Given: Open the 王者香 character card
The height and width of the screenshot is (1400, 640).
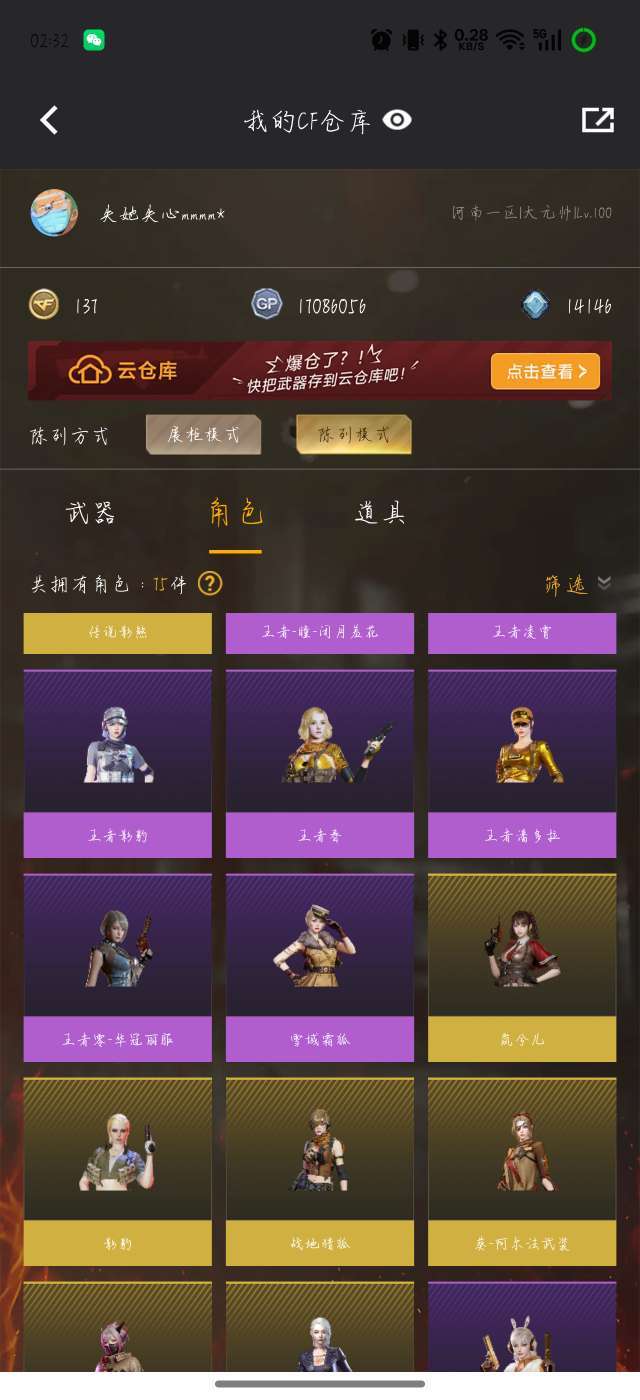Looking at the screenshot, I should 320,764.
